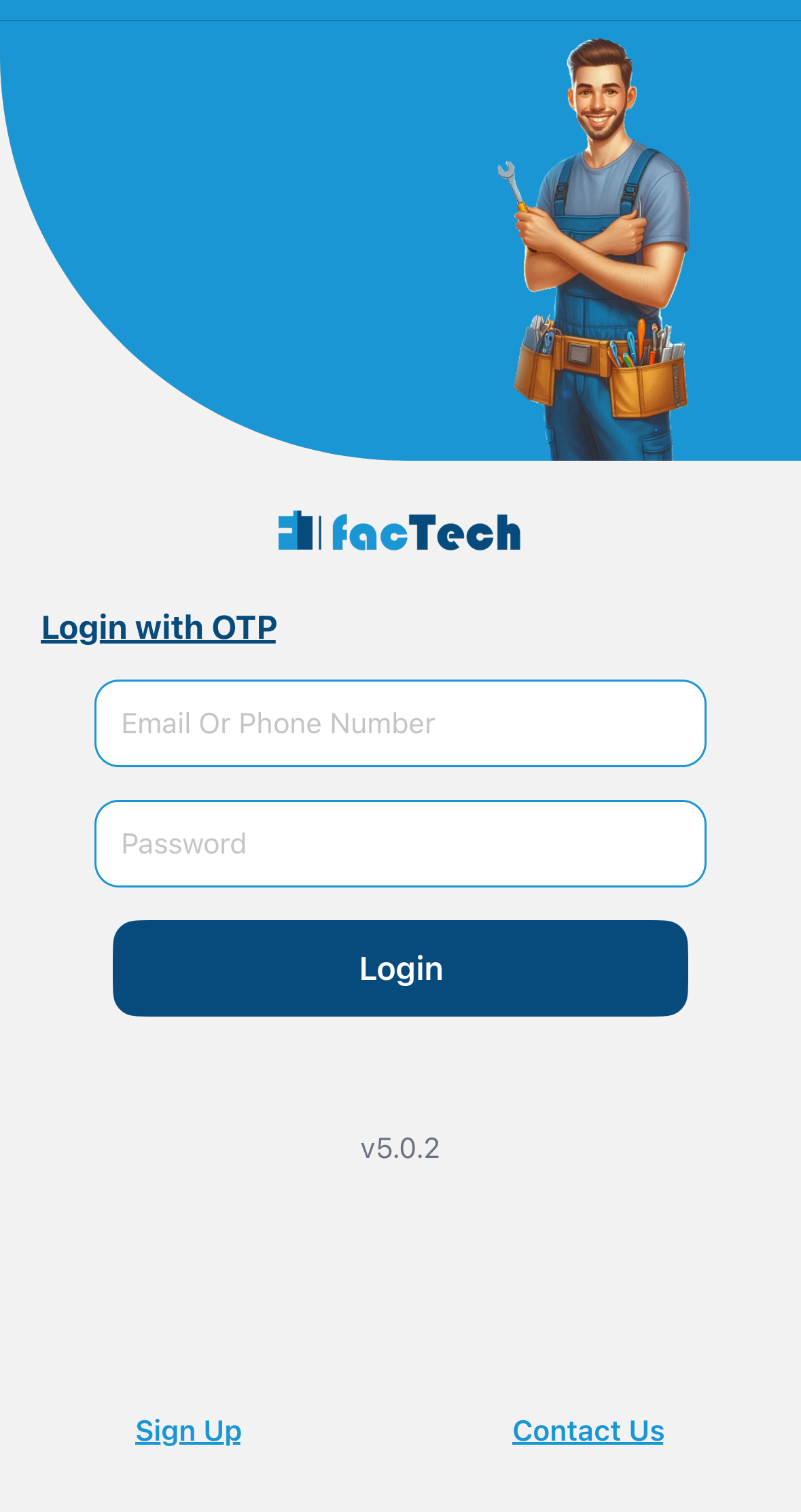Submit with the Login button
This screenshot has width=801, height=1512.
[400, 968]
